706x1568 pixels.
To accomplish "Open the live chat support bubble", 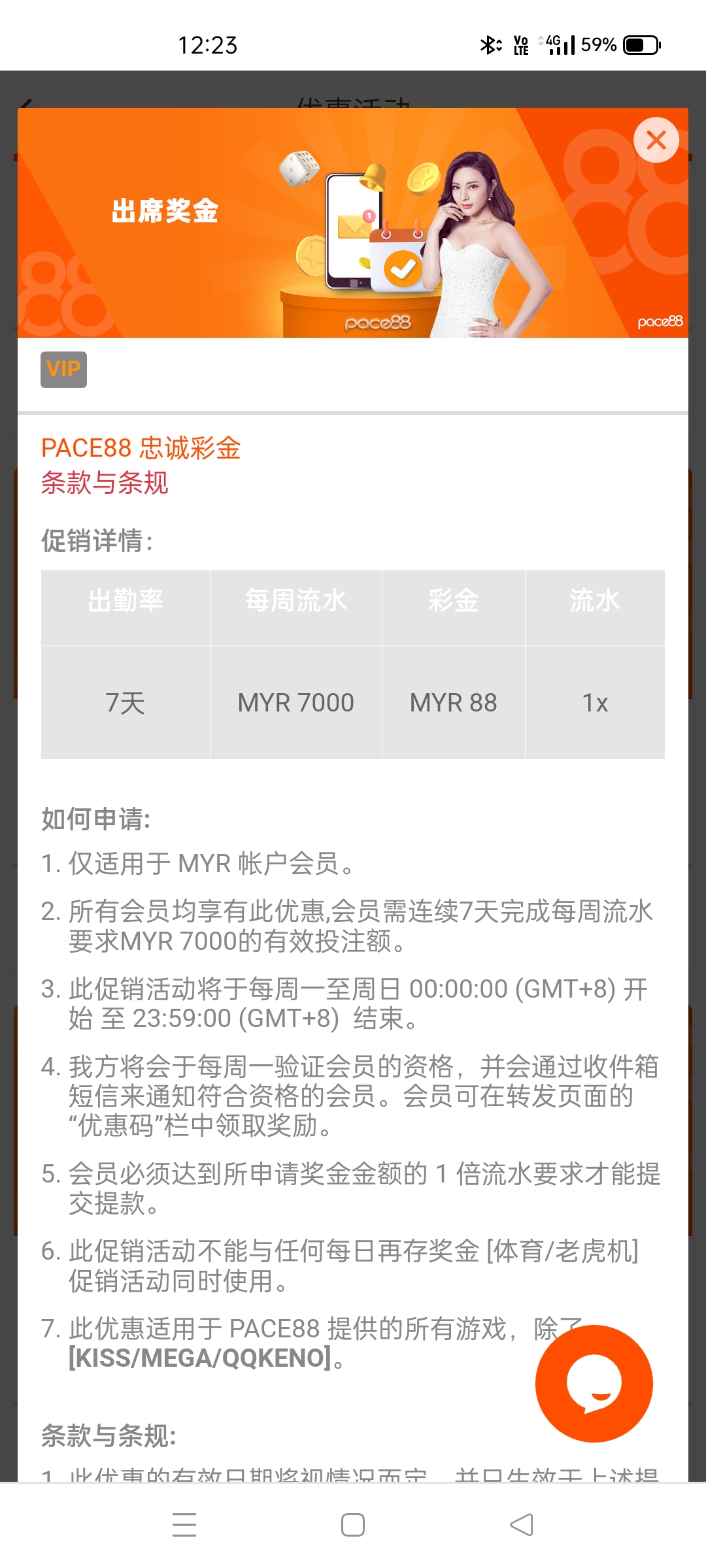I will 594,1383.
